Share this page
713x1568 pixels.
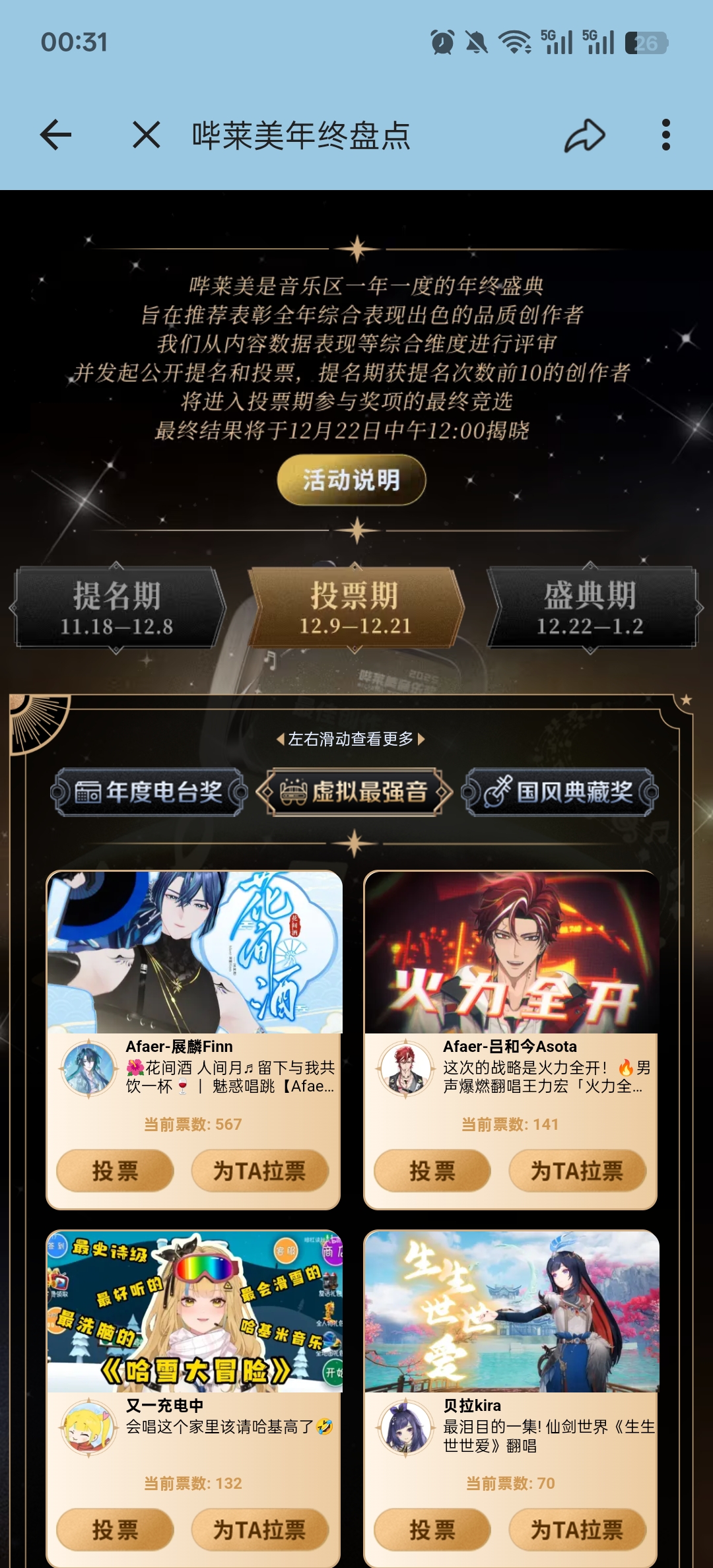click(584, 135)
